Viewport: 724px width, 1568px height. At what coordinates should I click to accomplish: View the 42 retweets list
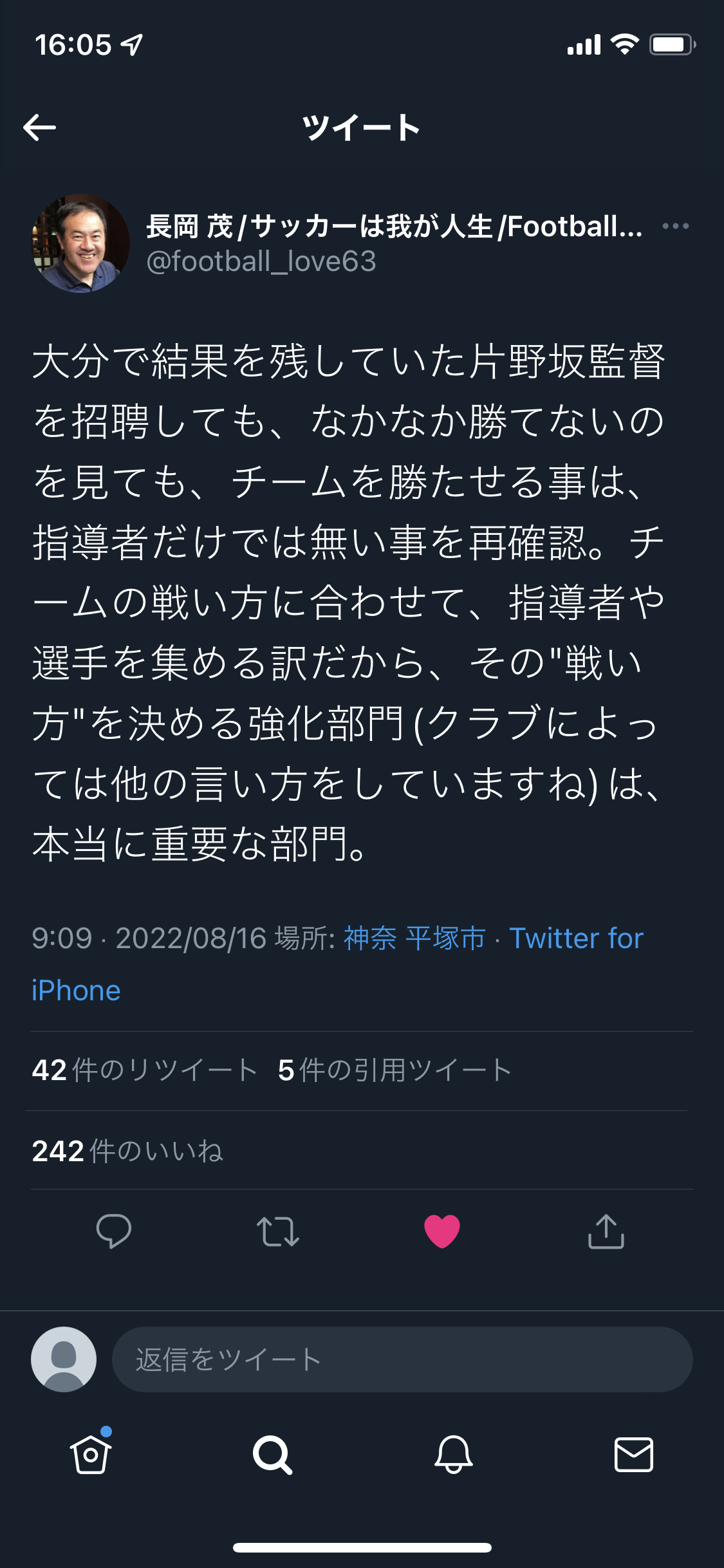(x=145, y=1070)
